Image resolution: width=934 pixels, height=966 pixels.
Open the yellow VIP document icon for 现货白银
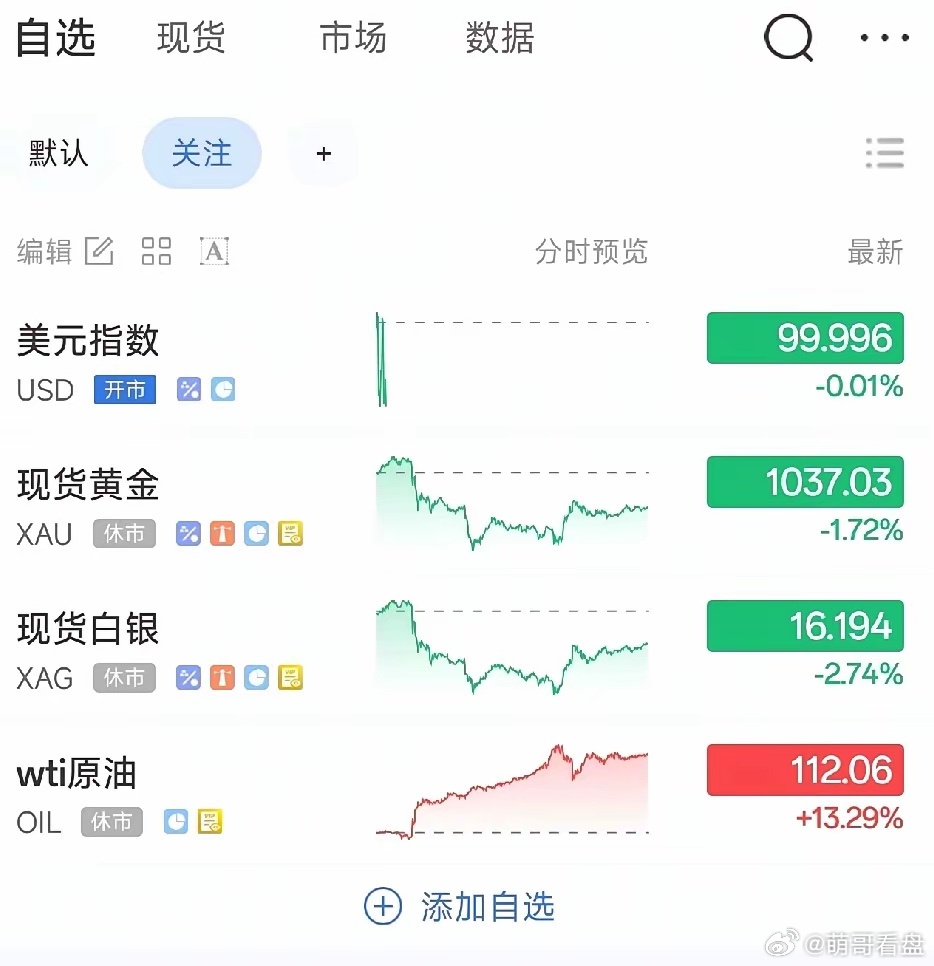290,678
